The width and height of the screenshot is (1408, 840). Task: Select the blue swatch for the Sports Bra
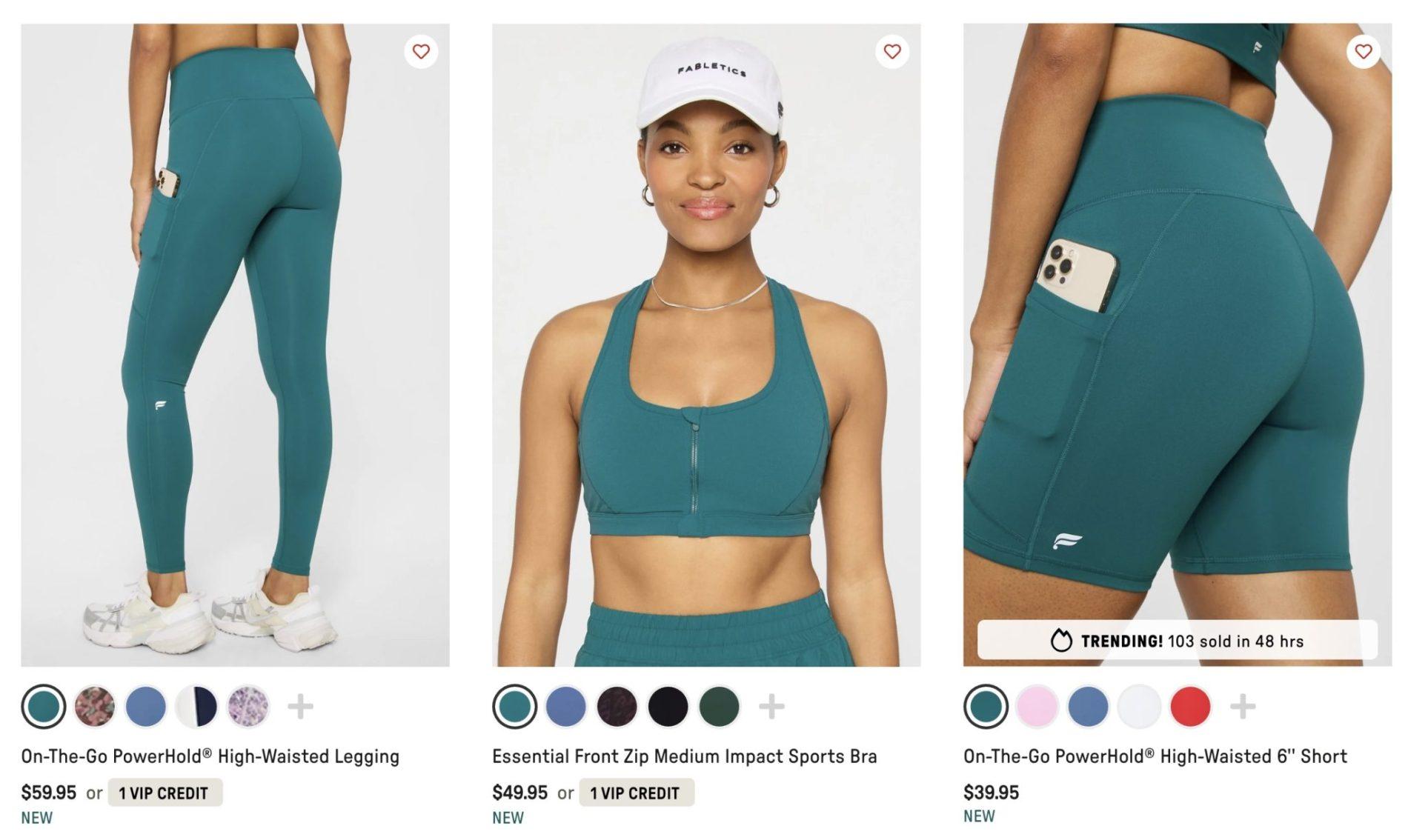tap(566, 706)
